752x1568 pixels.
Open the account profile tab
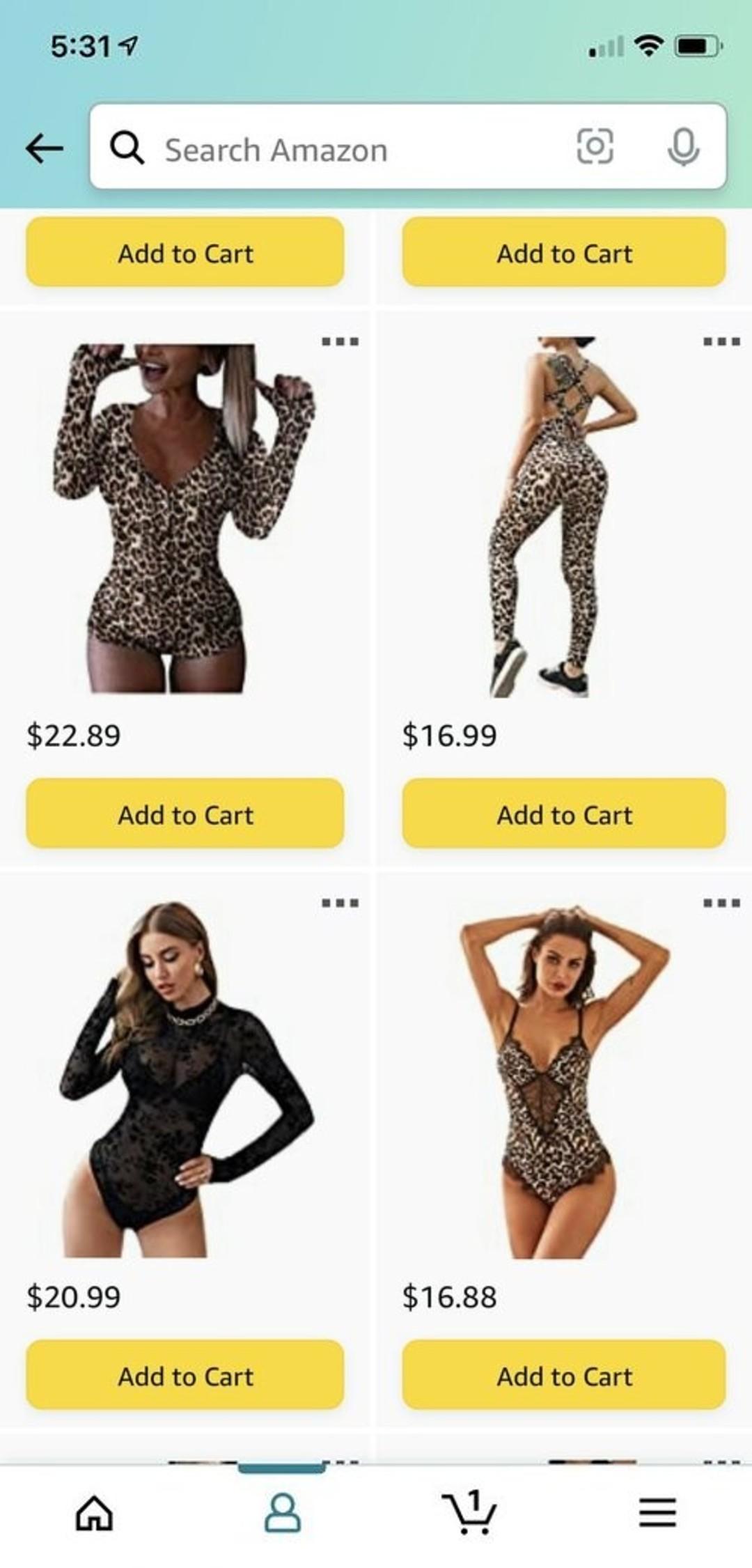pyautogui.click(x=282, y=1513)
